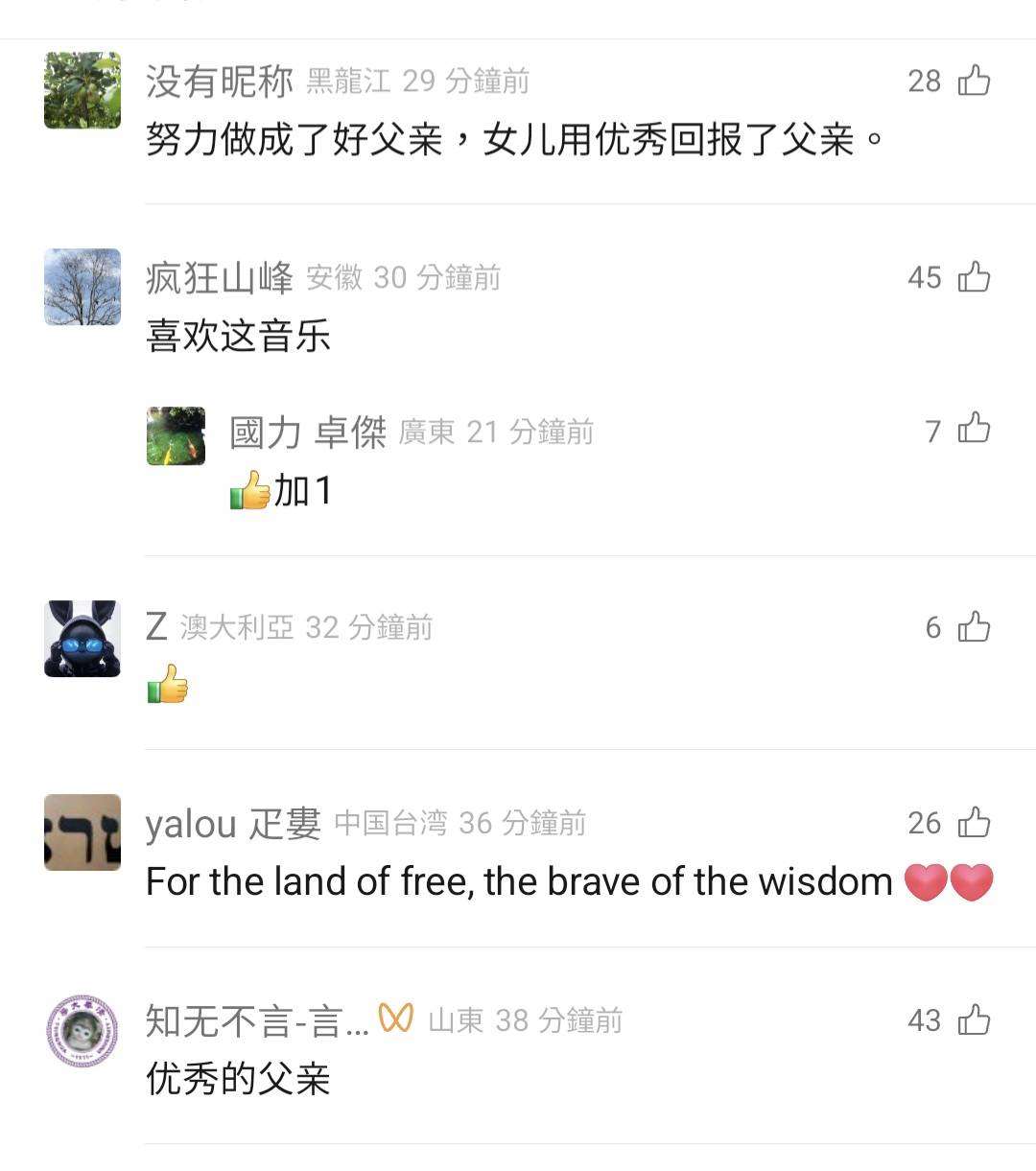This screenshot has width=1036, height=1171.
Task: Like 疯狂山峰's comment about the music
Action: [x=975, y=277]
